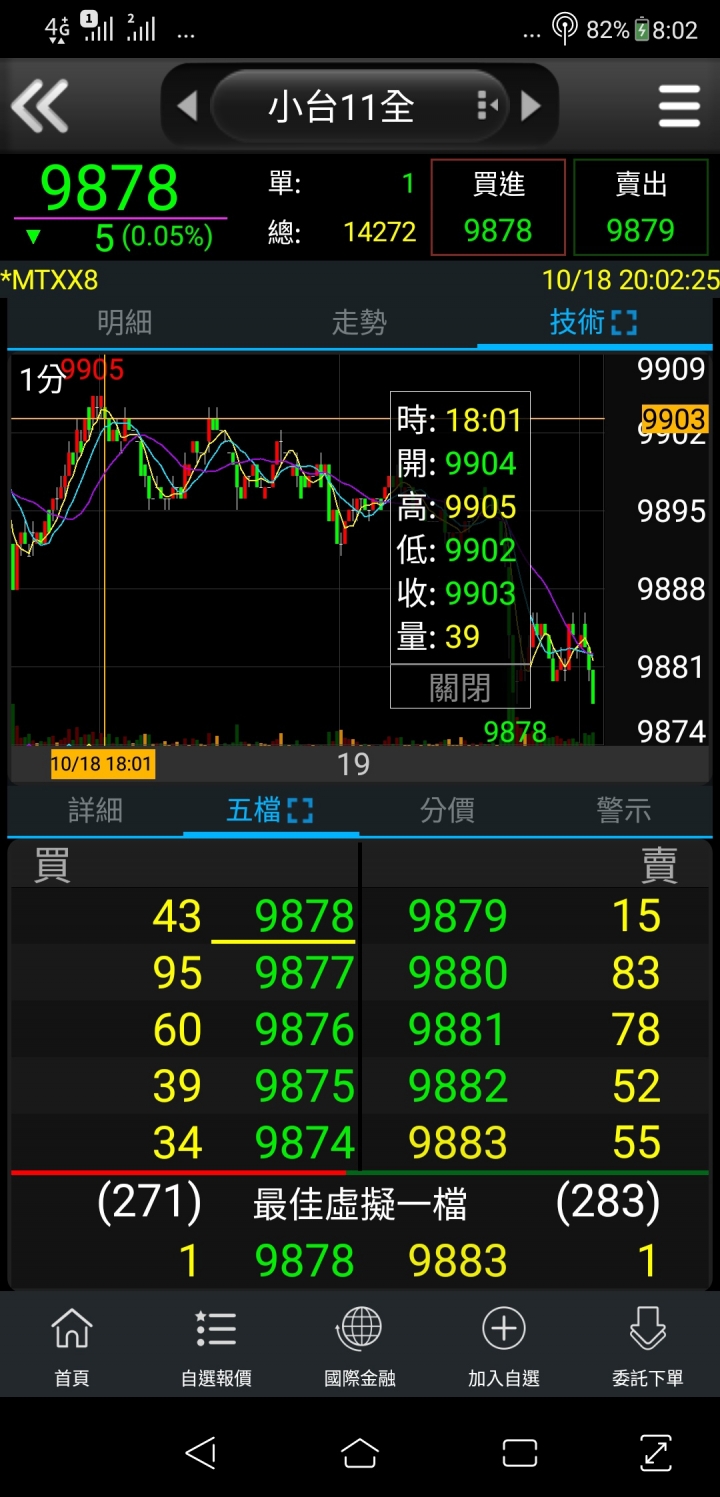This screenshot has width=720, height=1497.
Task: Open the 詳細 tab
Action: coord(95,810)
